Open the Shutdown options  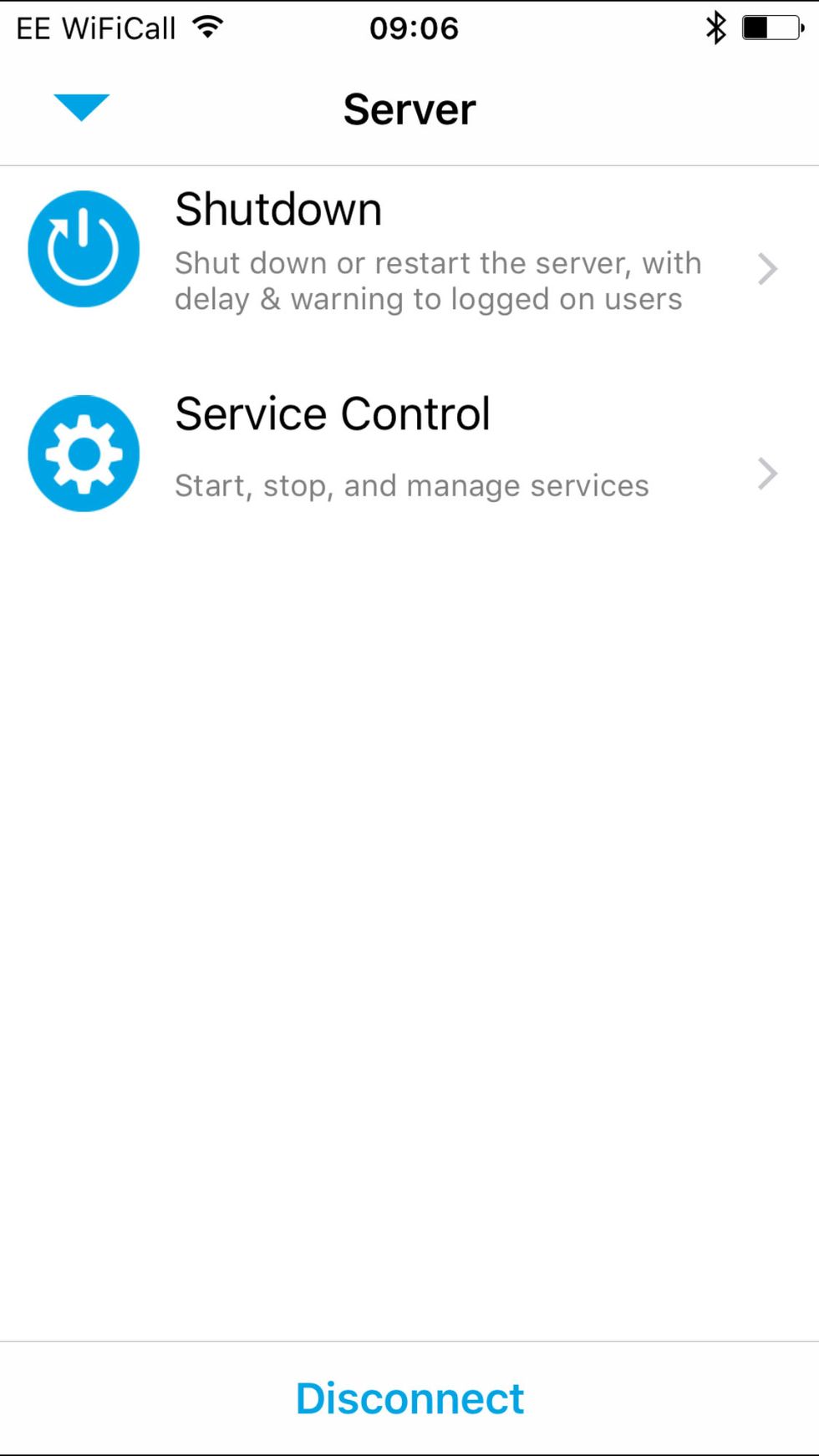(409, 251)
